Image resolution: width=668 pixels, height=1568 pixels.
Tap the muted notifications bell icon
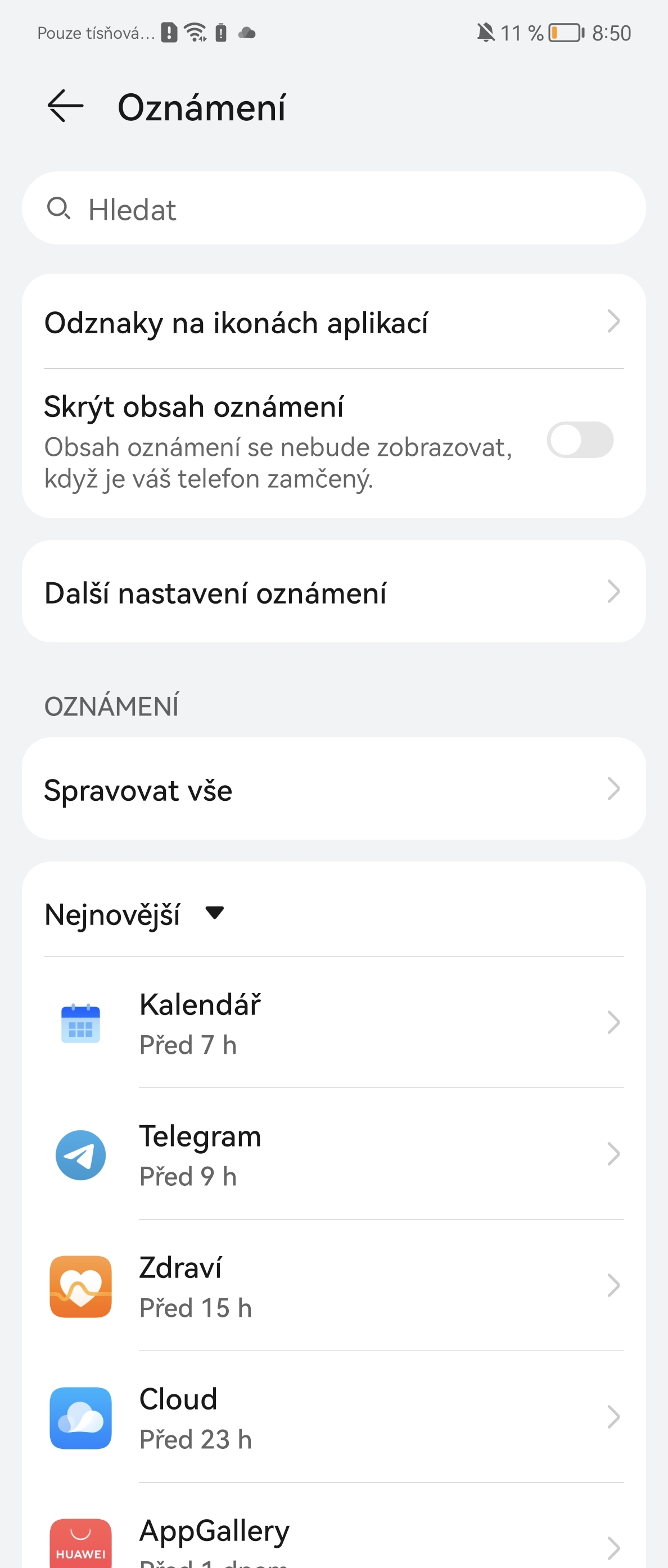(484, 32)
